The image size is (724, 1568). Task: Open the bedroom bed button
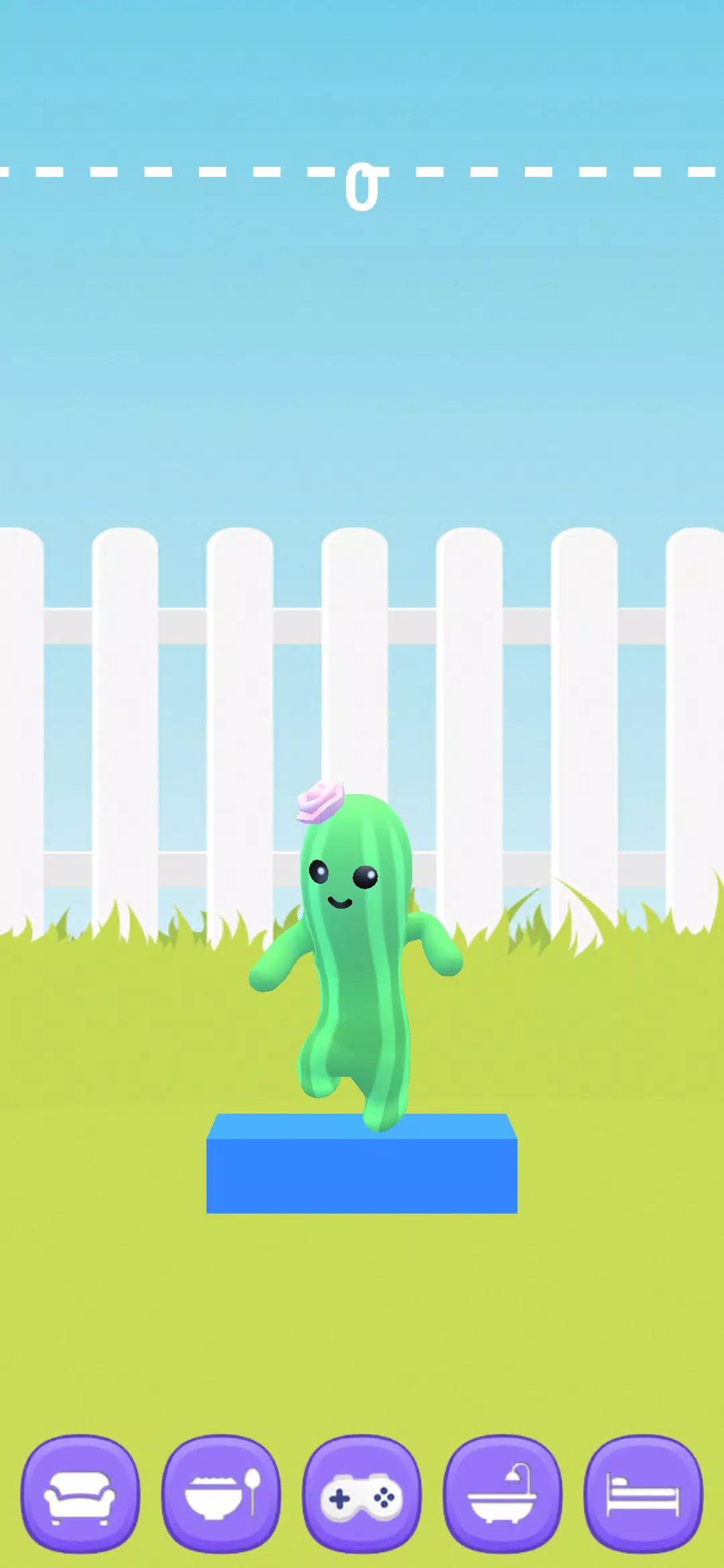[644, 1494]
